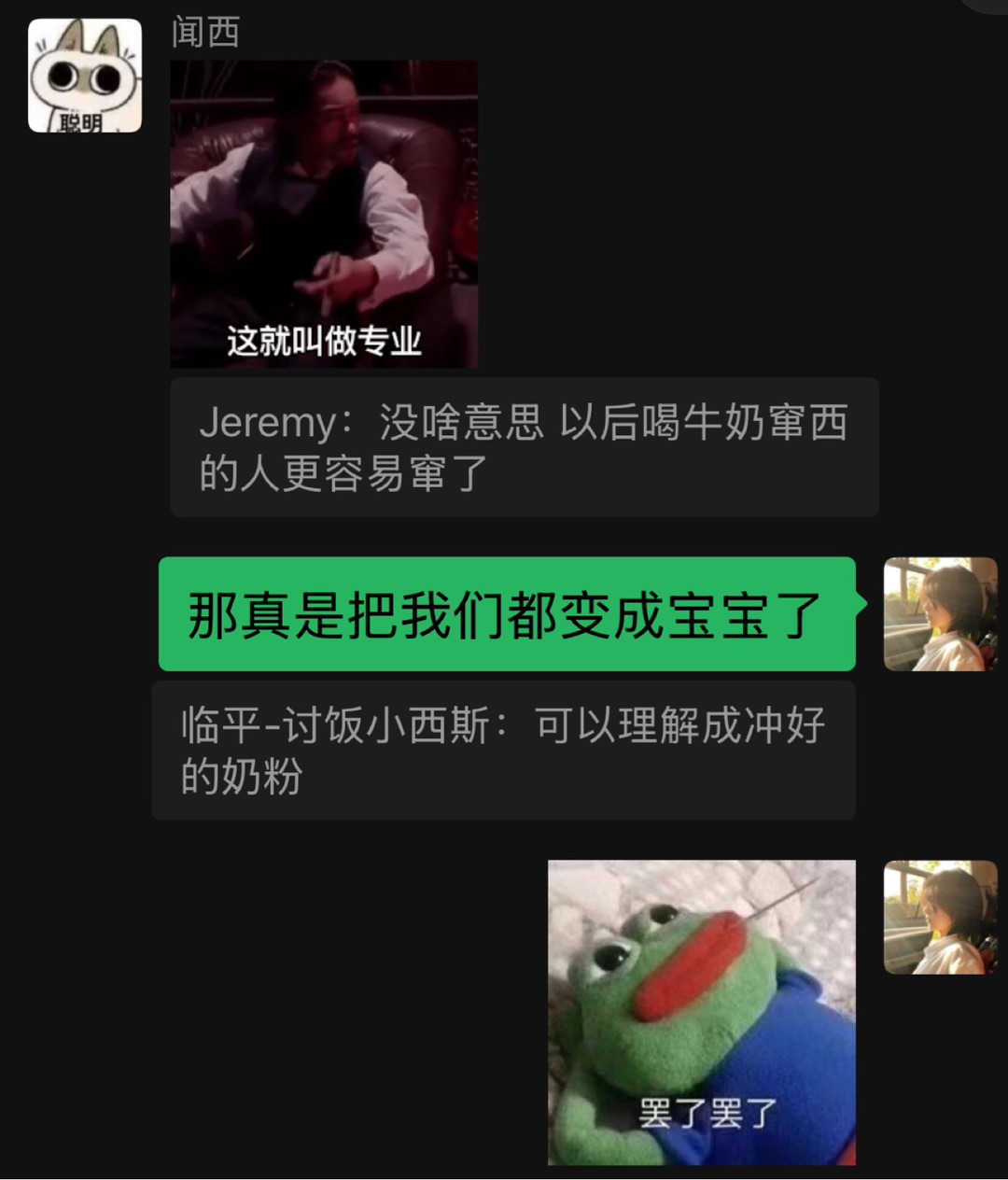Tap my avatar beside the green message
Viewport: 1008px width, 1180px height.
[940, 614]
